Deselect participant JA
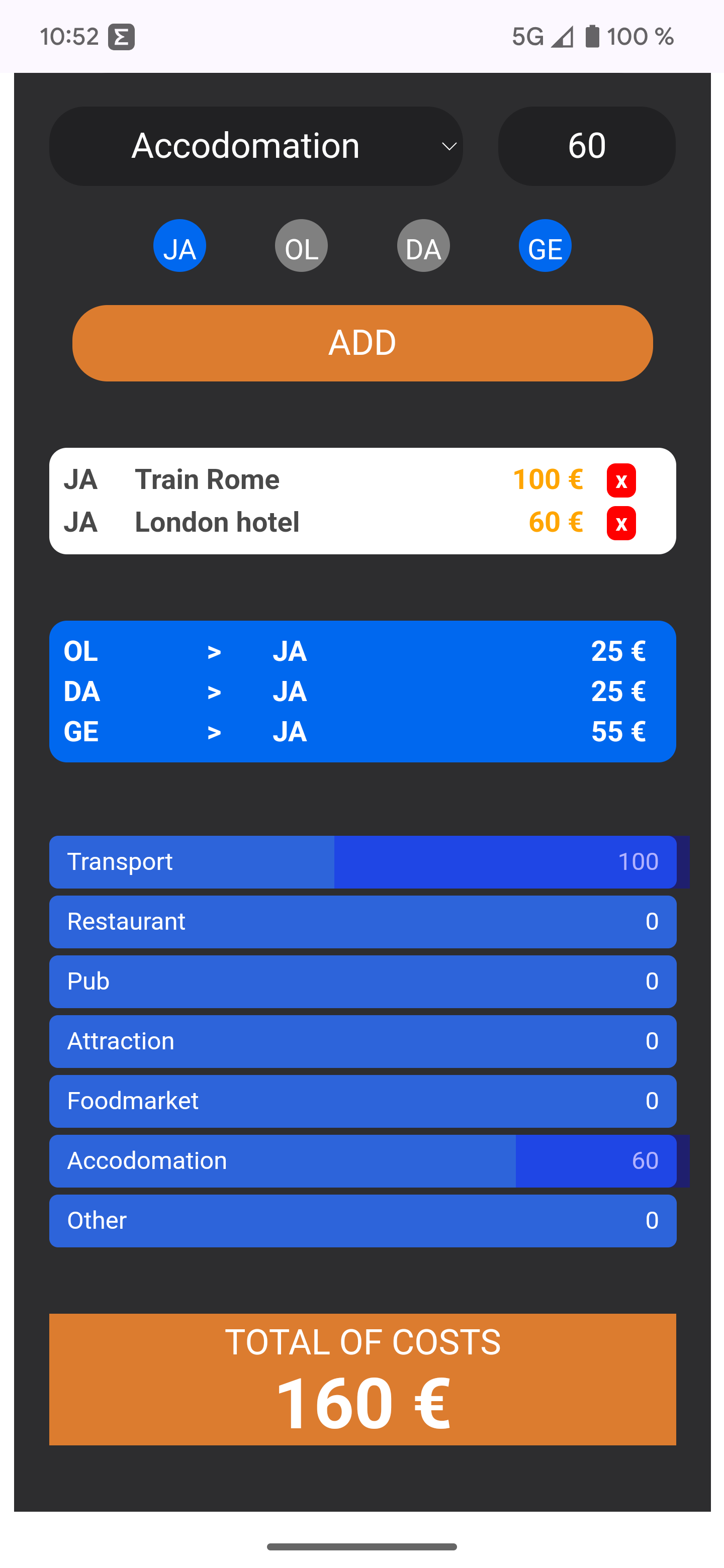 point(179,246)
